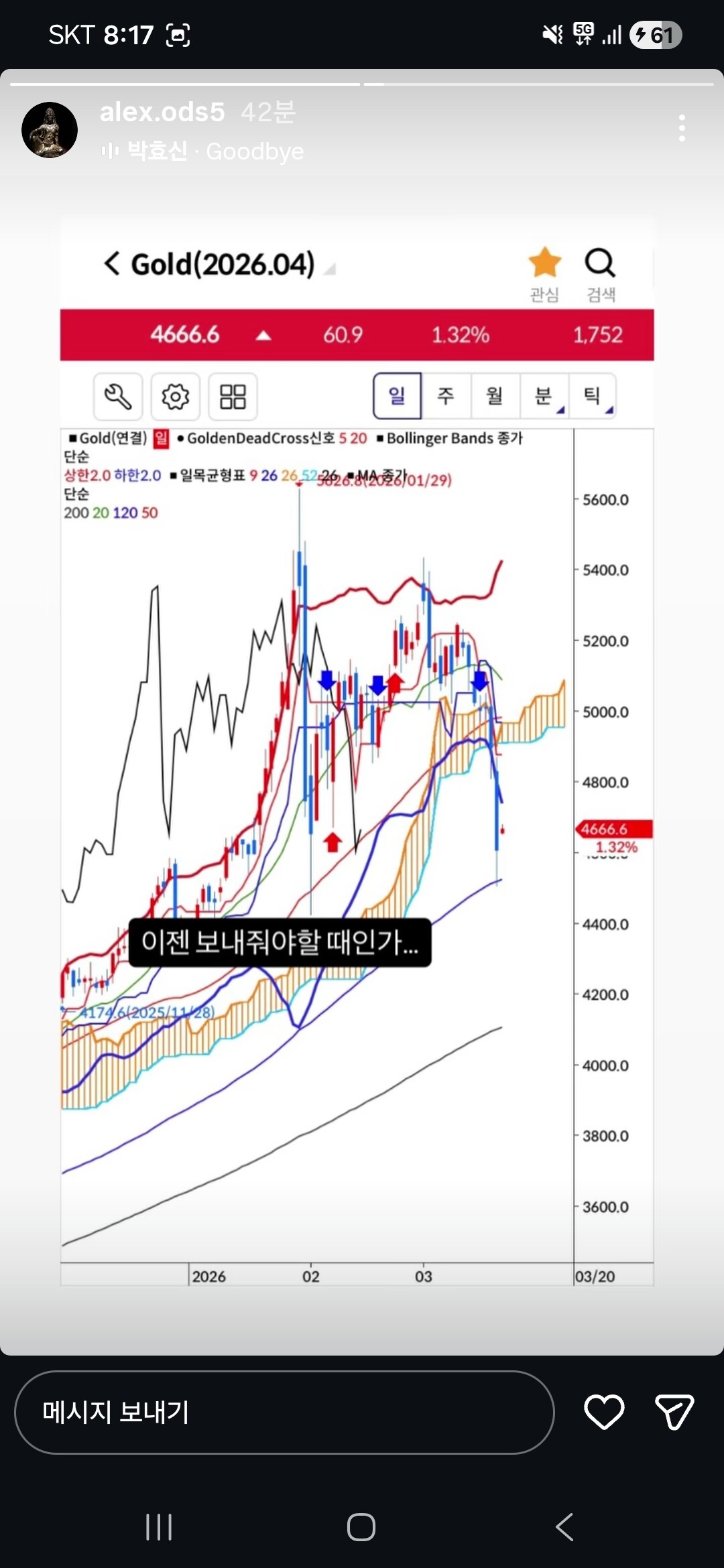Image resolution: width=724 pixels, height=1568 pixels.
Task: Share story via paper plane icon
Action: [674, 1412]
